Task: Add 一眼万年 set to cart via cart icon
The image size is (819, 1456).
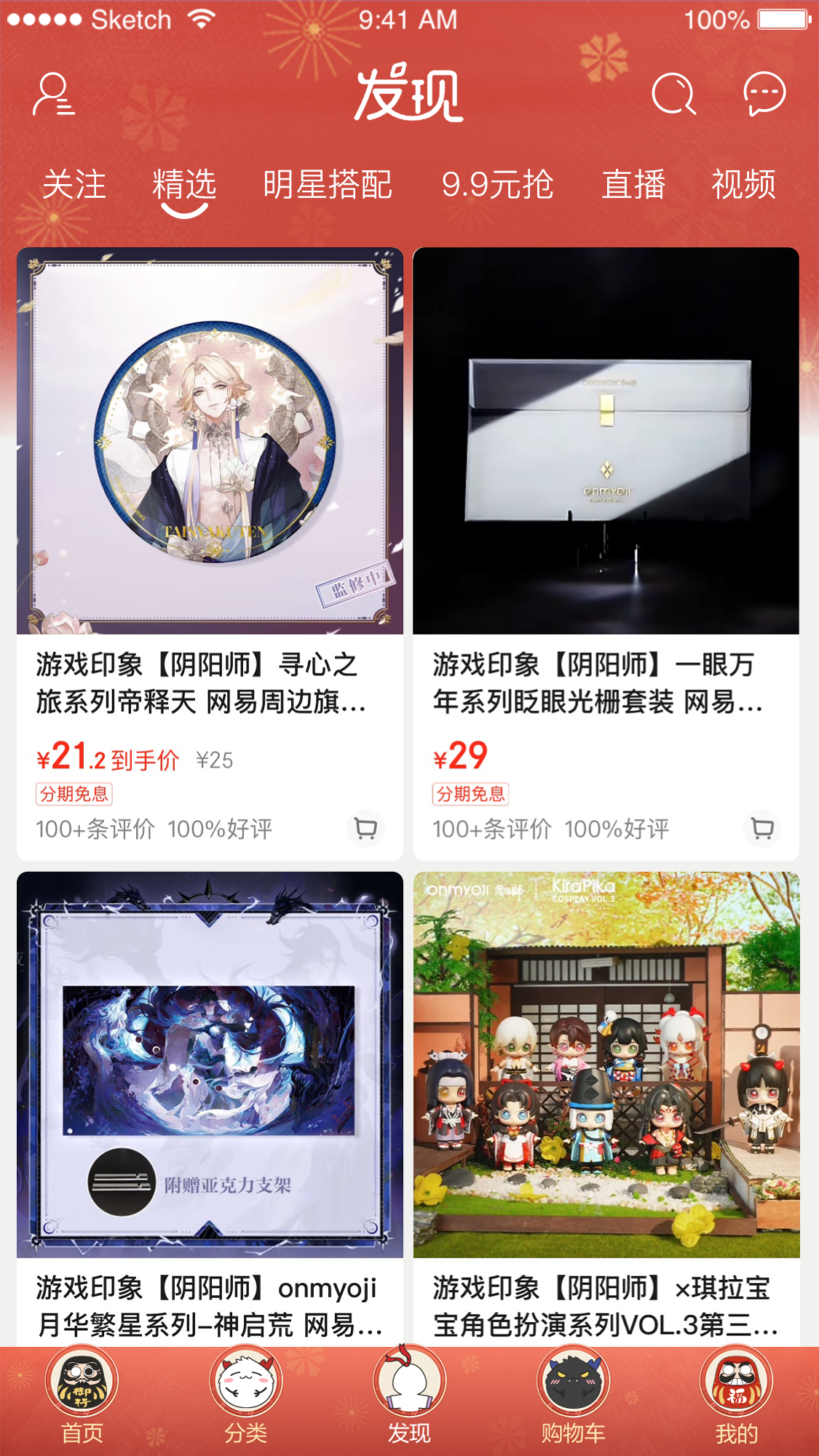Action: click(761, 828)
